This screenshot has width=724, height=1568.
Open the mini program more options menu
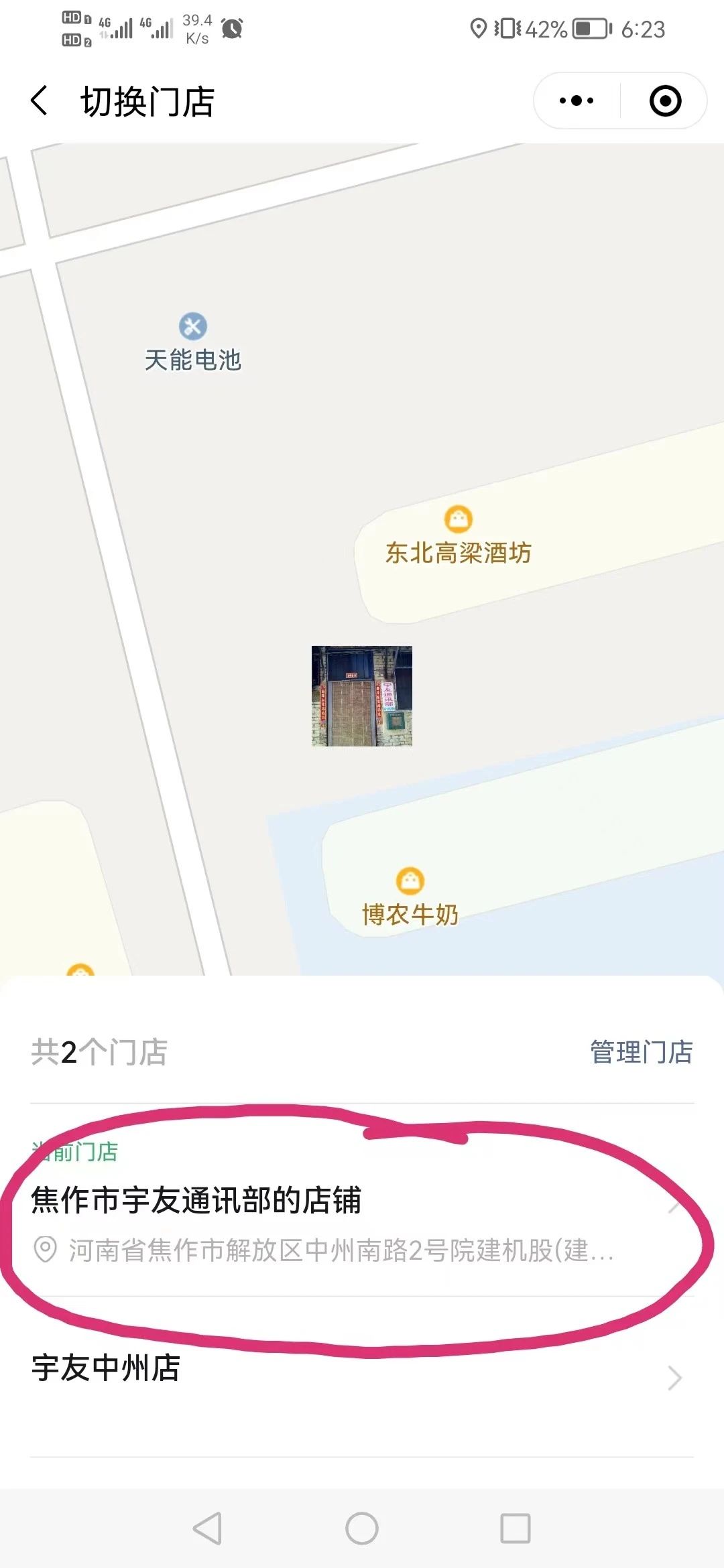577,101
